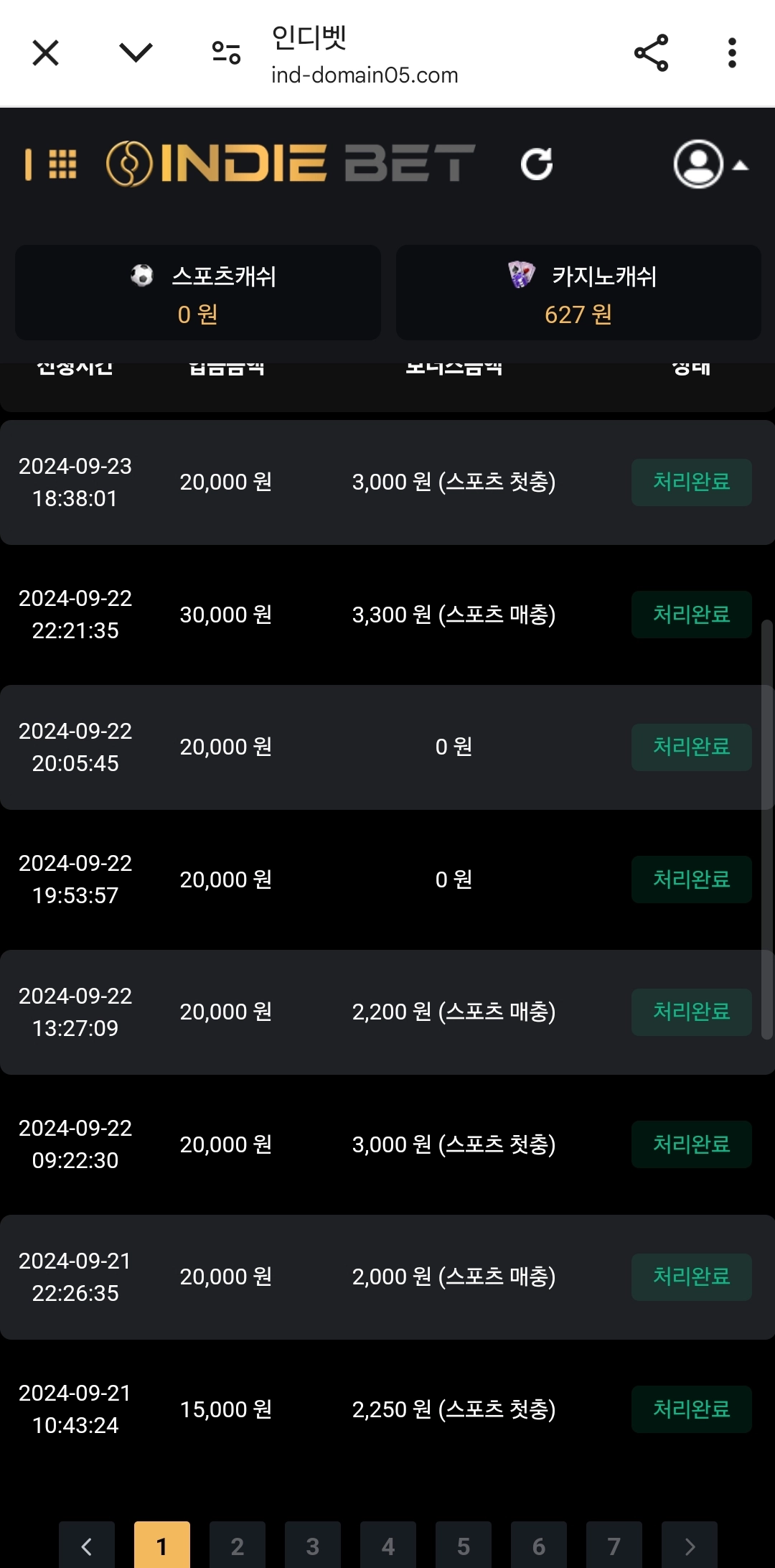
Task: Open page 5 of the history
Action: pos(464,1545)
